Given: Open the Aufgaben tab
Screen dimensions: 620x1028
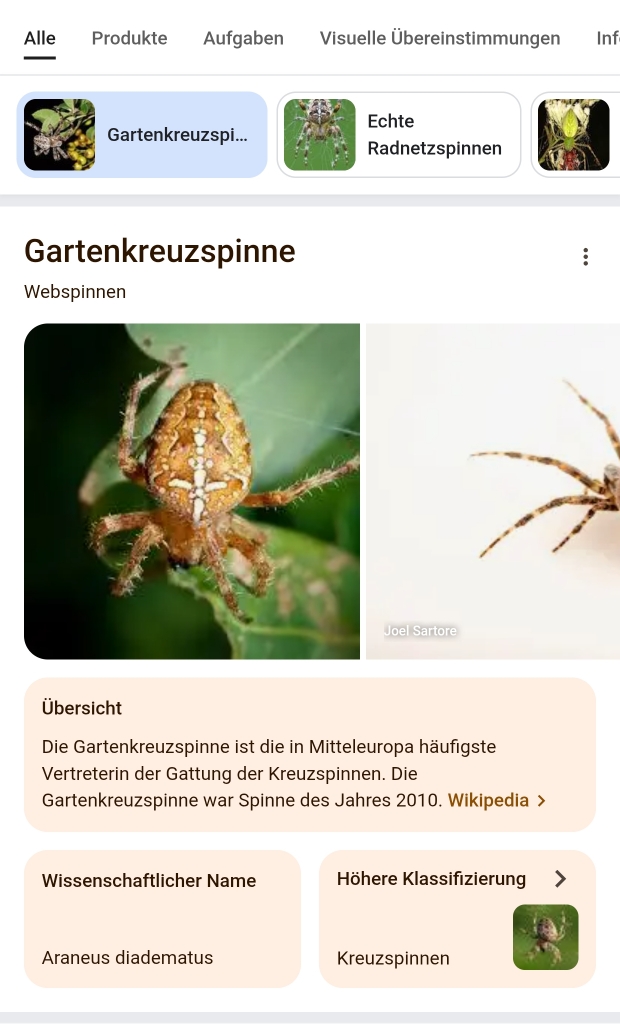Looking at the screenshot, I should tap(243, 39).
